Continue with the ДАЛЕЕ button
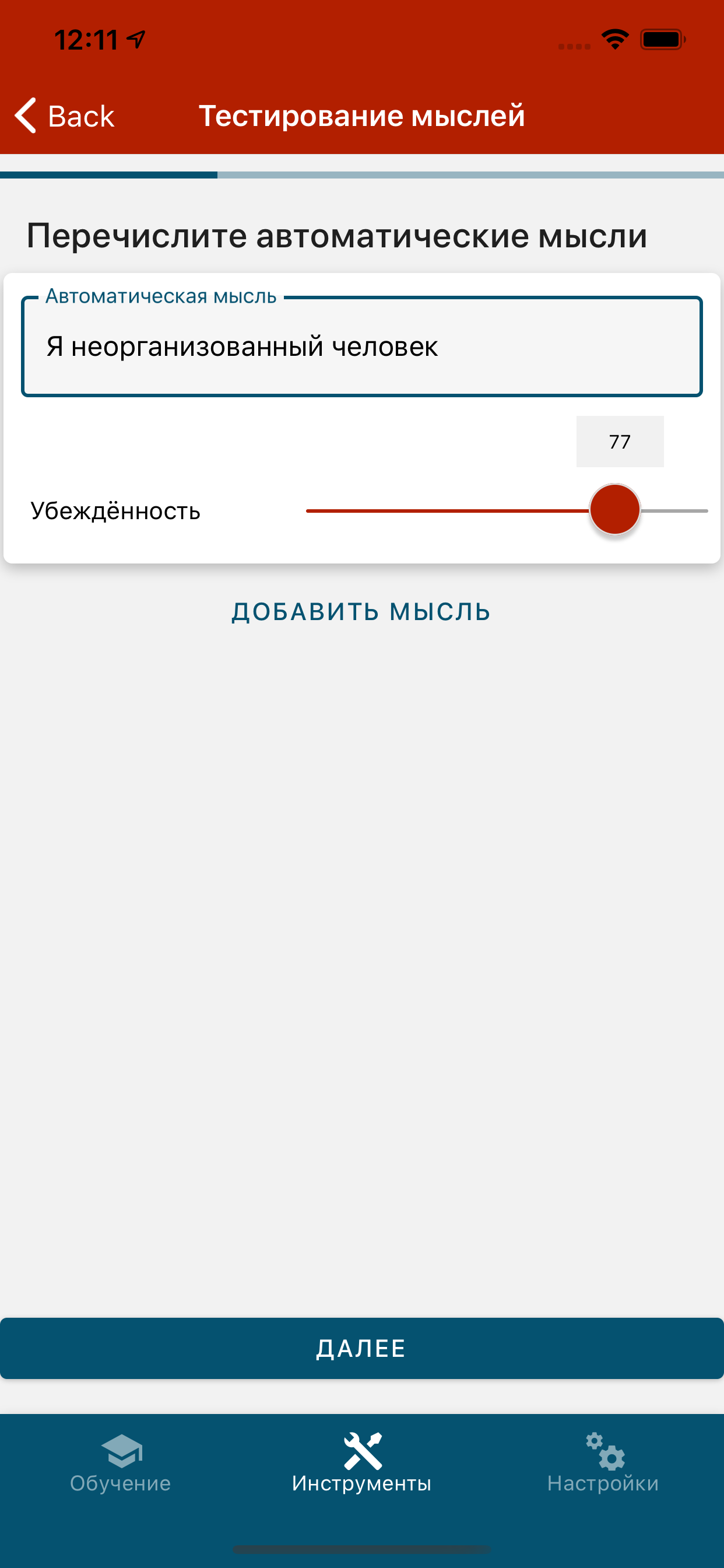 point(361,1348)
